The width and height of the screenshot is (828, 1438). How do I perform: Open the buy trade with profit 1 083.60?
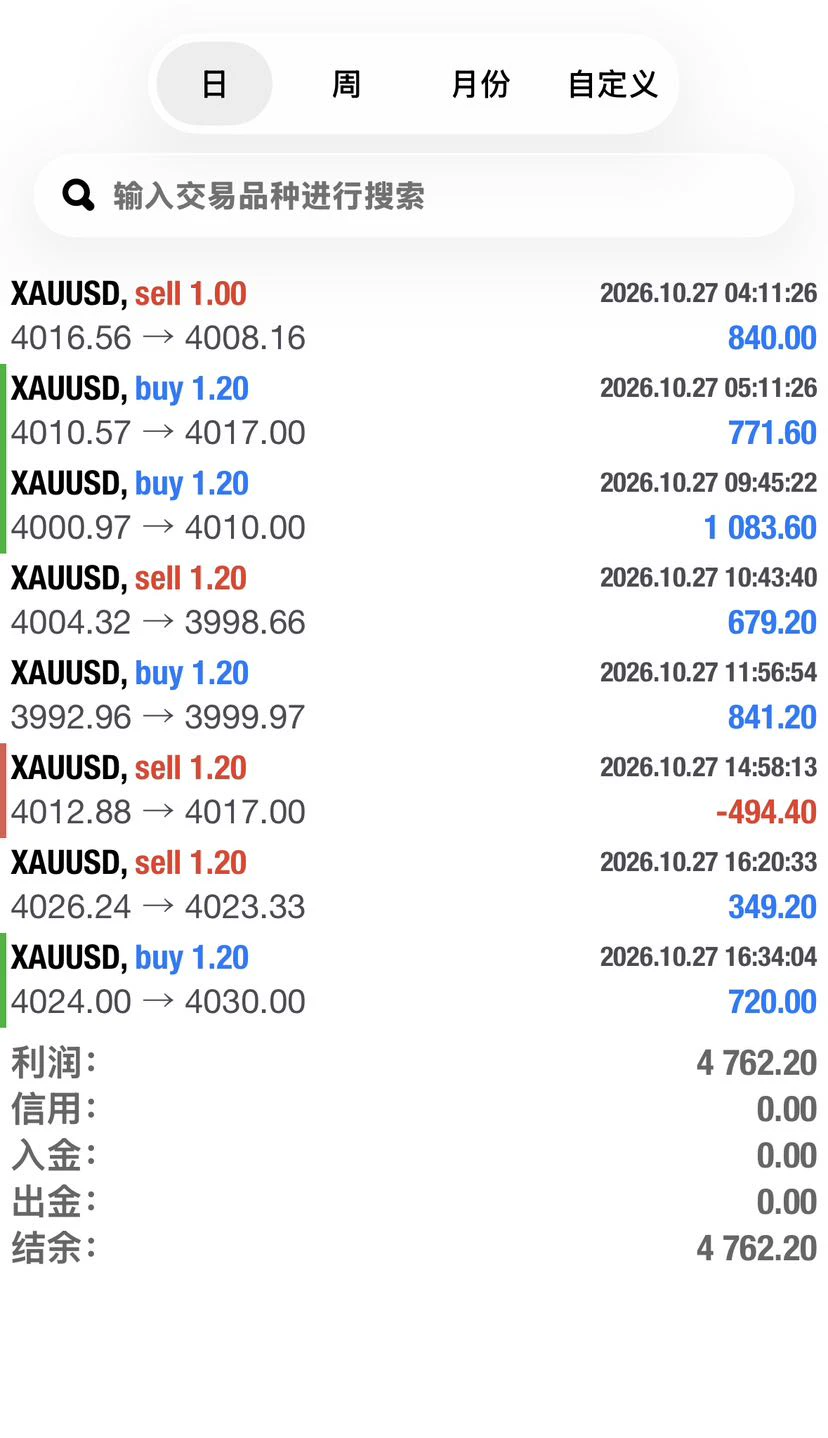pos(414,505)
